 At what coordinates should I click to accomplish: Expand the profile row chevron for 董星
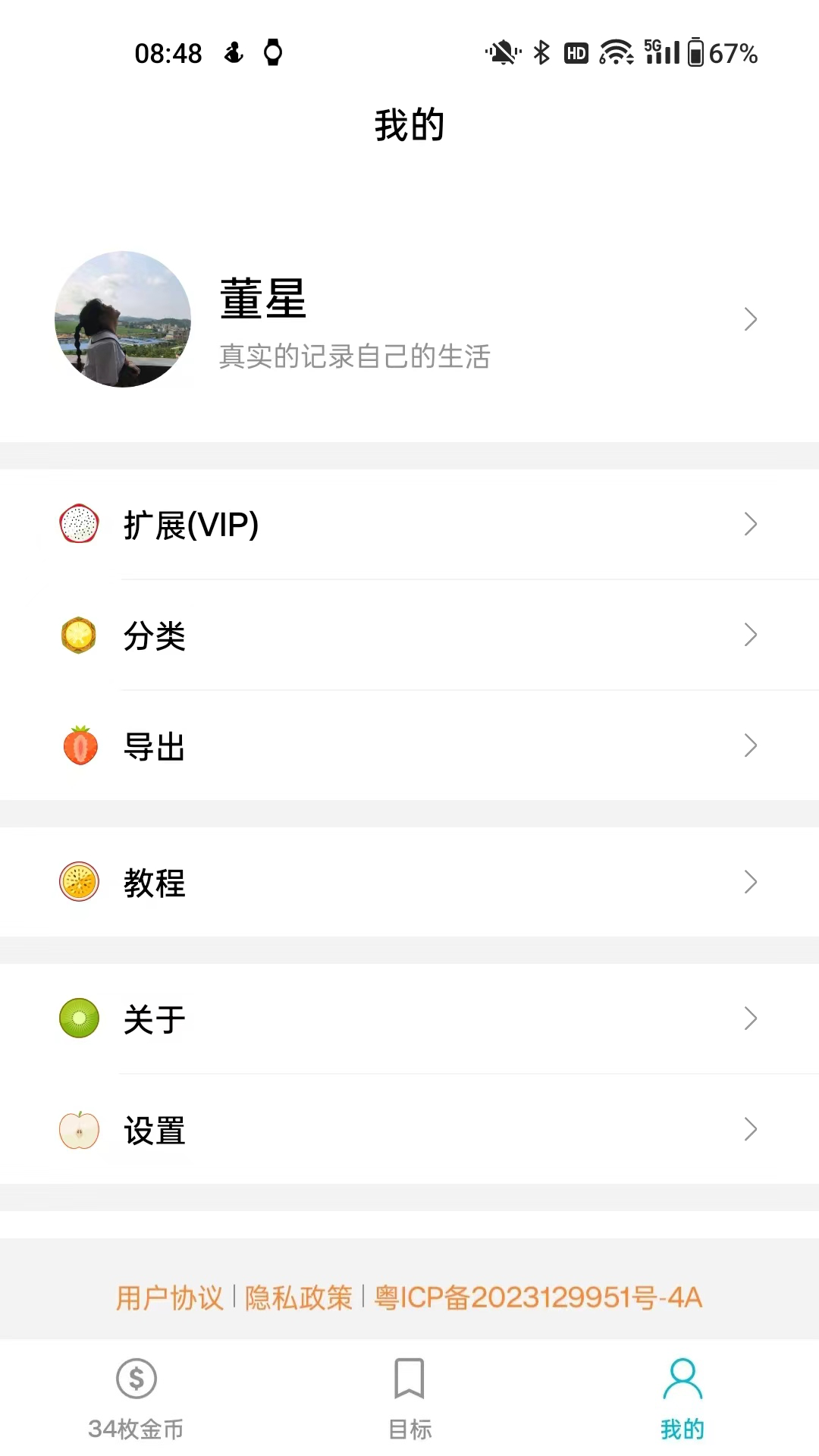pyautogui.click(x=750, y=319)
